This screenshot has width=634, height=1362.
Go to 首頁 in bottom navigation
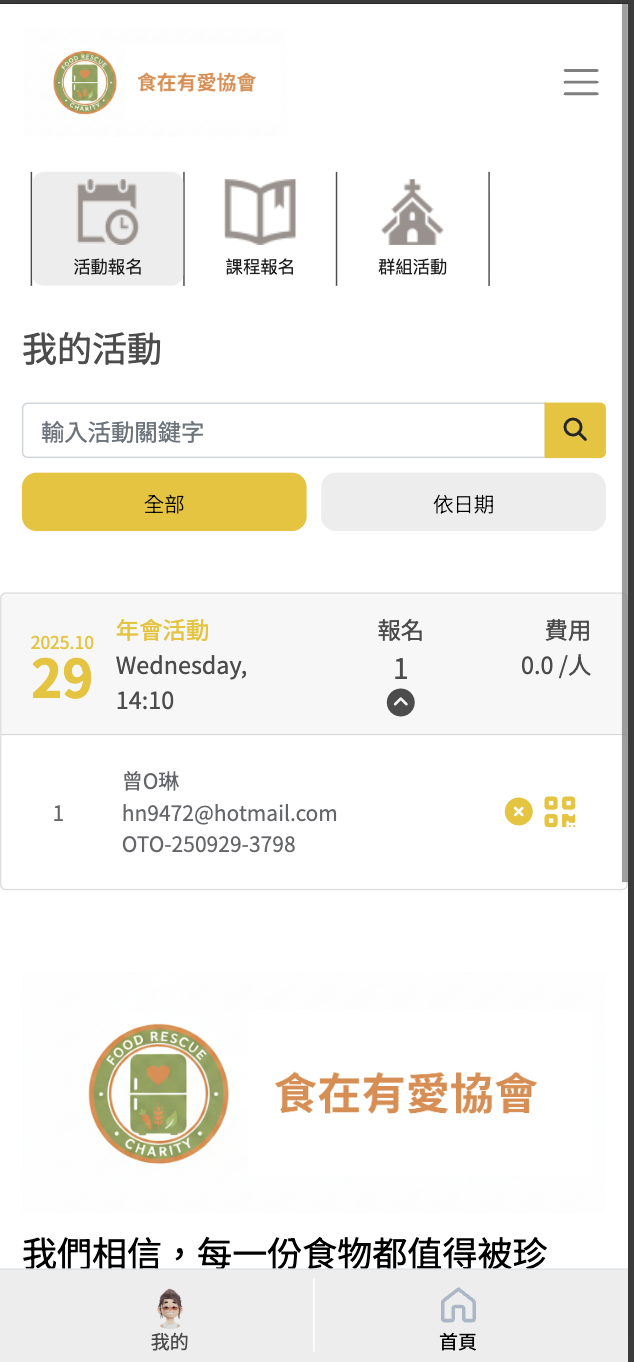point(458,1320)
